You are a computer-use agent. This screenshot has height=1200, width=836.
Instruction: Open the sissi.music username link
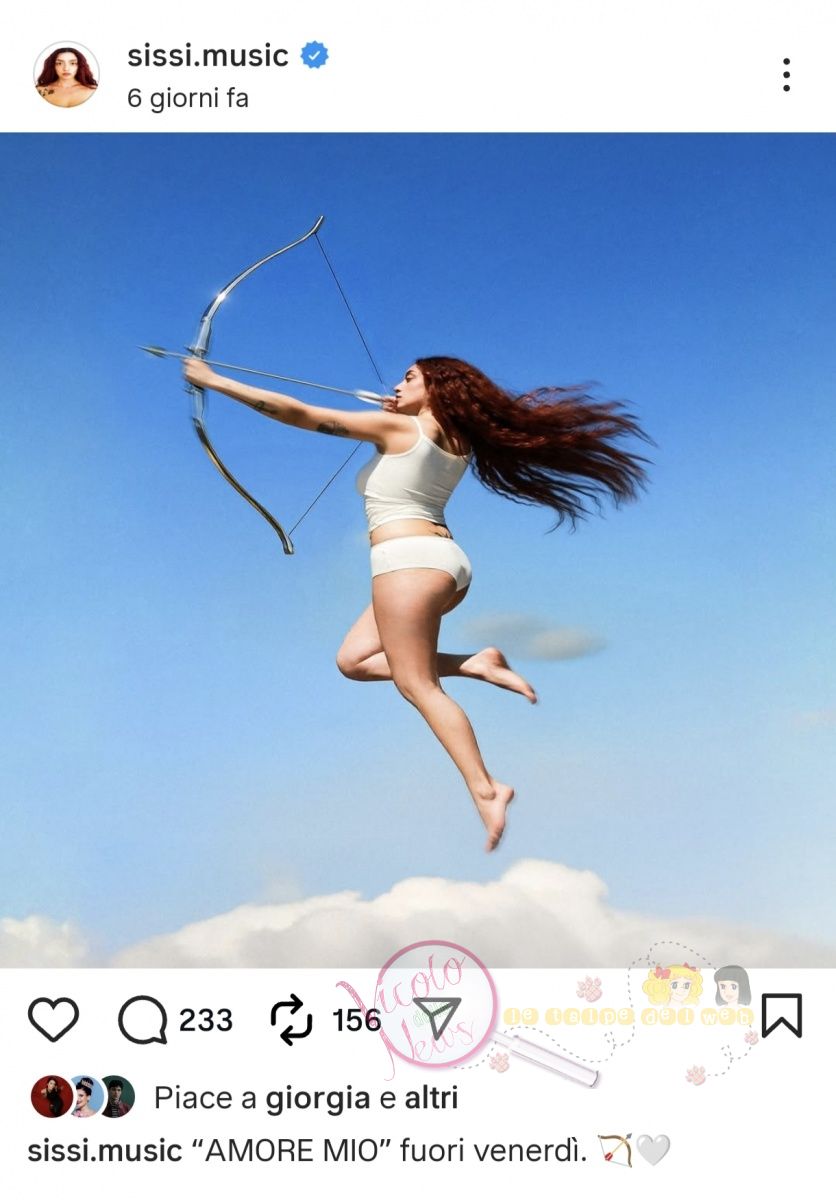[207, 56]
